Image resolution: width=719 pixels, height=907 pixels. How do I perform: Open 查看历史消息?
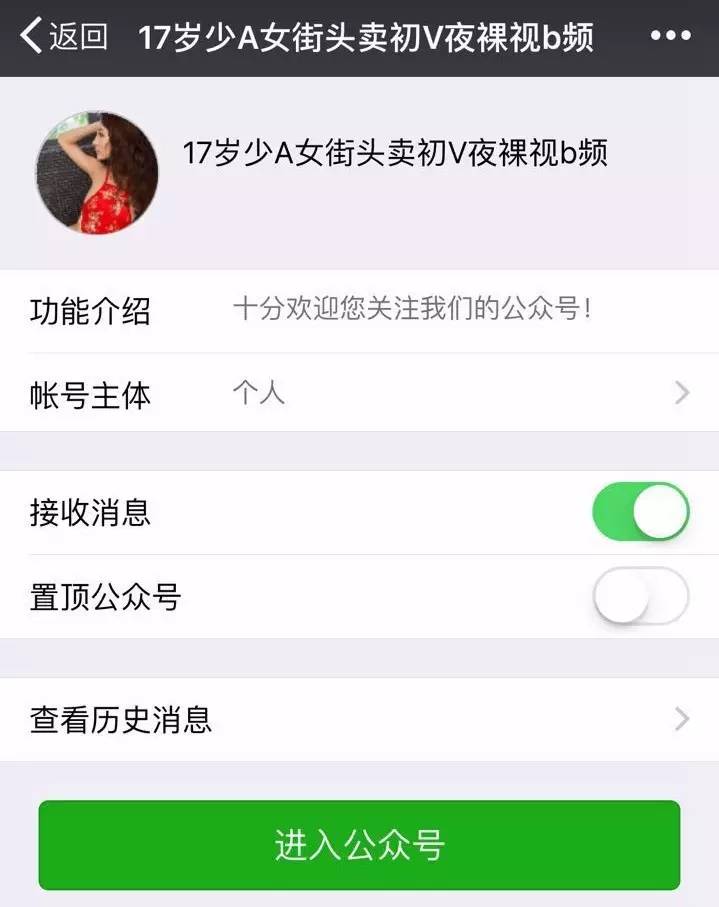pos(359,720)
